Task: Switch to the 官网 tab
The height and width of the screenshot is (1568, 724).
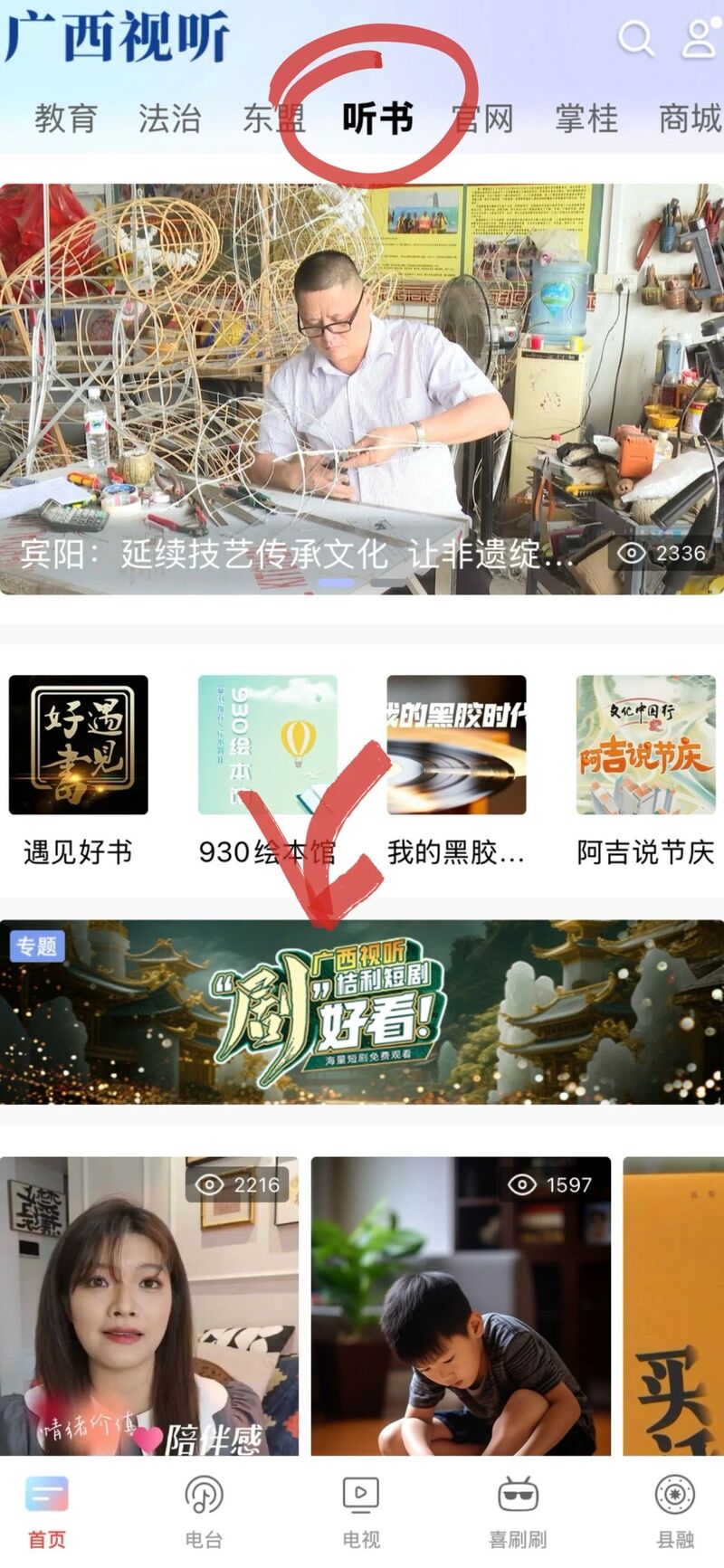Action: click(x=483, y=119)
